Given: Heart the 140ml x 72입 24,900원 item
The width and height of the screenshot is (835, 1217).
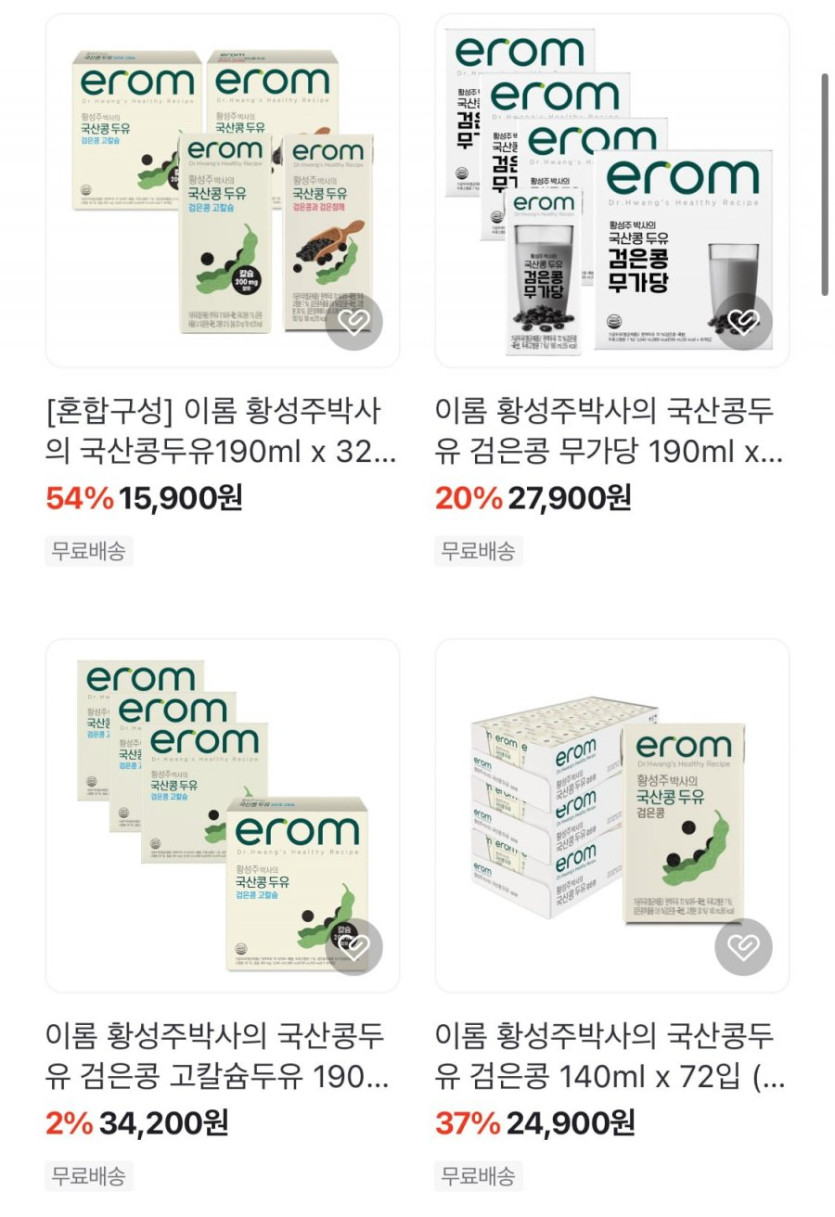Looking at the screenshot, I should [743, 946].
